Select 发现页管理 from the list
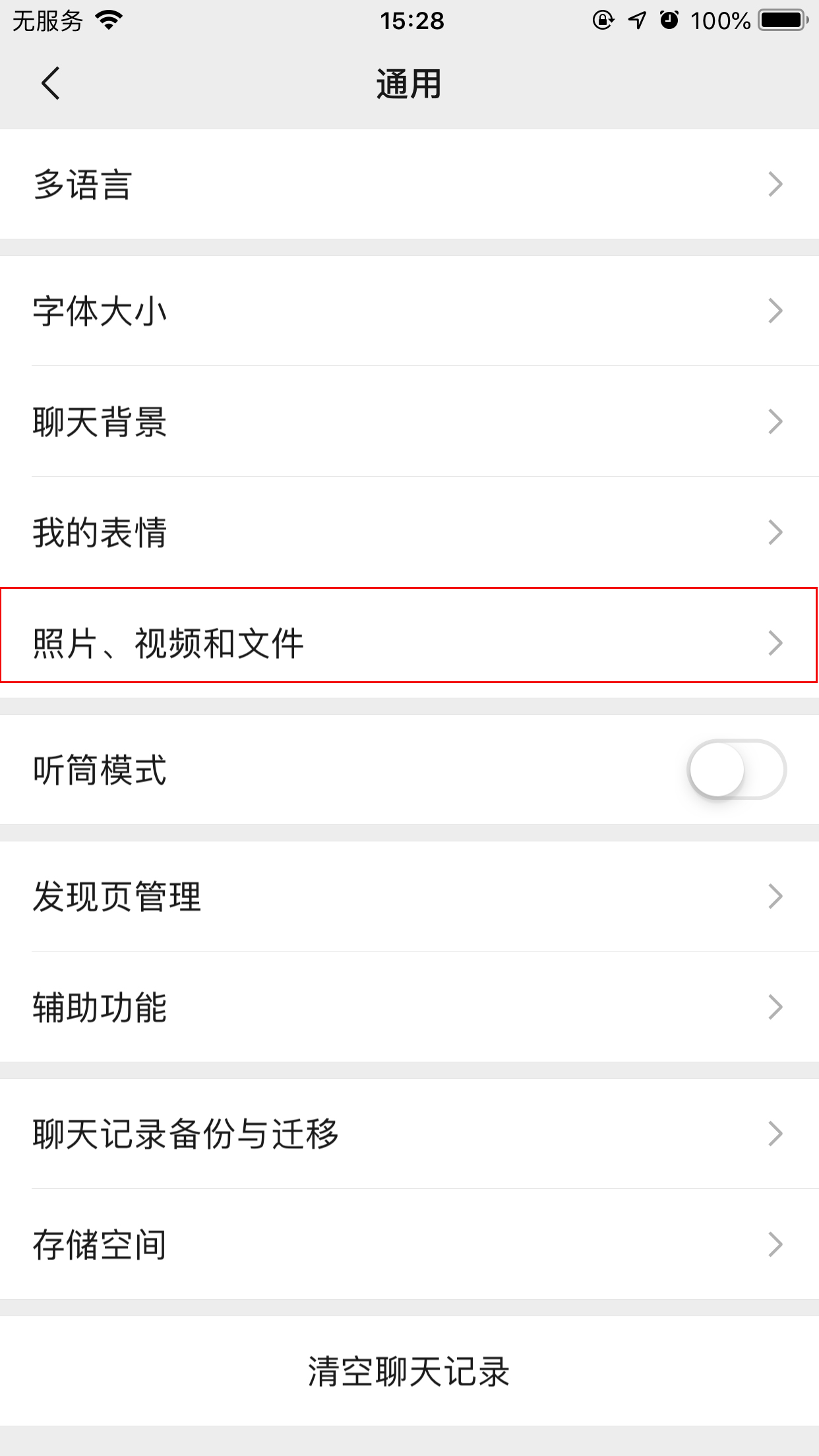The width and height of the screenshot is (819, 1456). pos(409,895)
